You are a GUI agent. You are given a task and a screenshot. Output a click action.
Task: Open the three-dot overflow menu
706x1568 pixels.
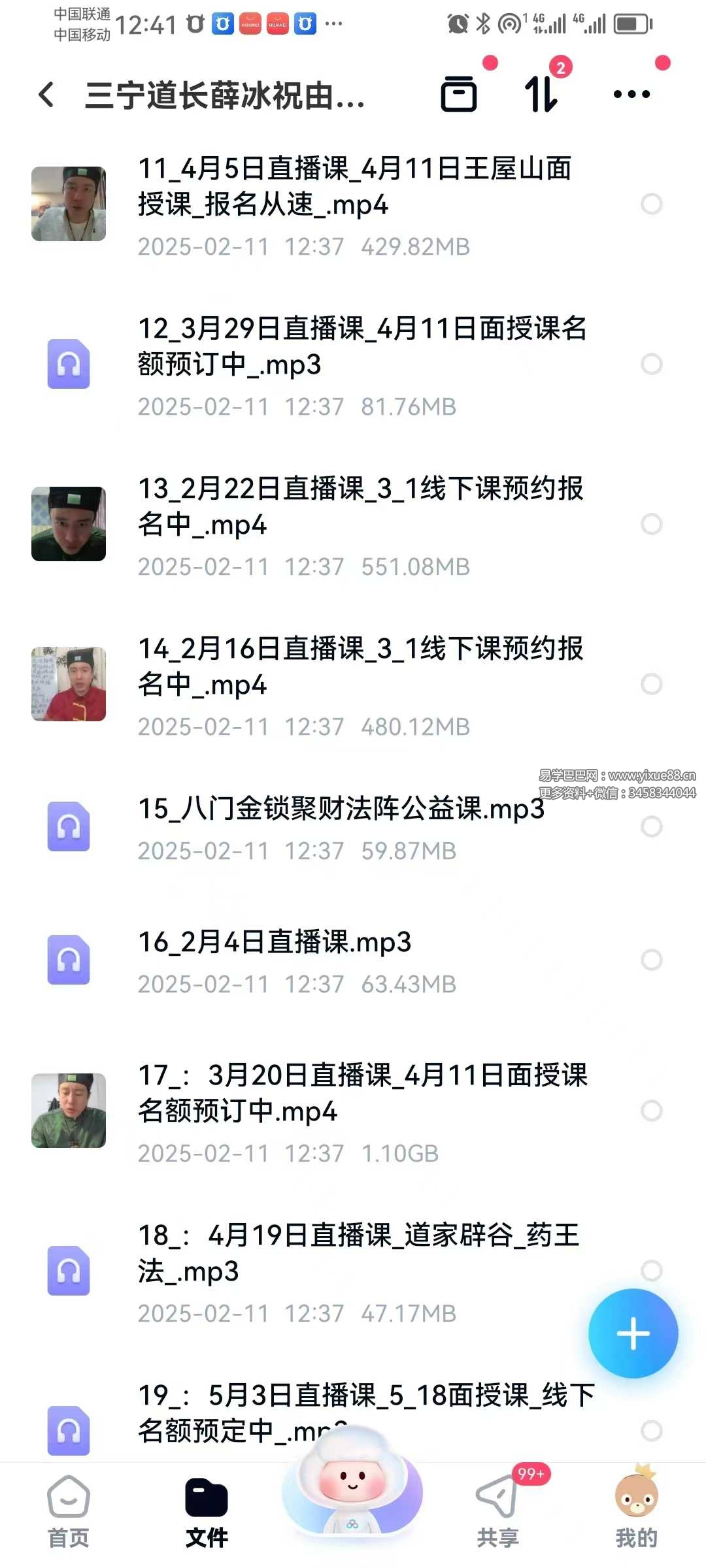pos(631,95)
